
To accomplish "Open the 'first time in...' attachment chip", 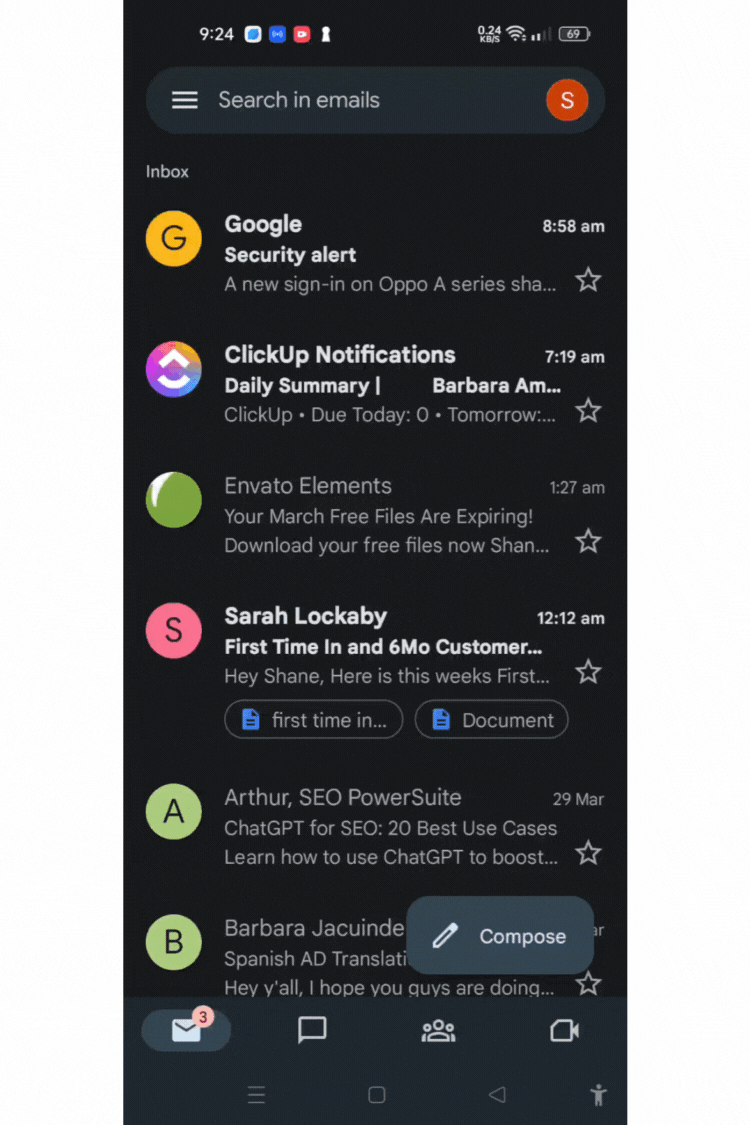I will point(314,720).
